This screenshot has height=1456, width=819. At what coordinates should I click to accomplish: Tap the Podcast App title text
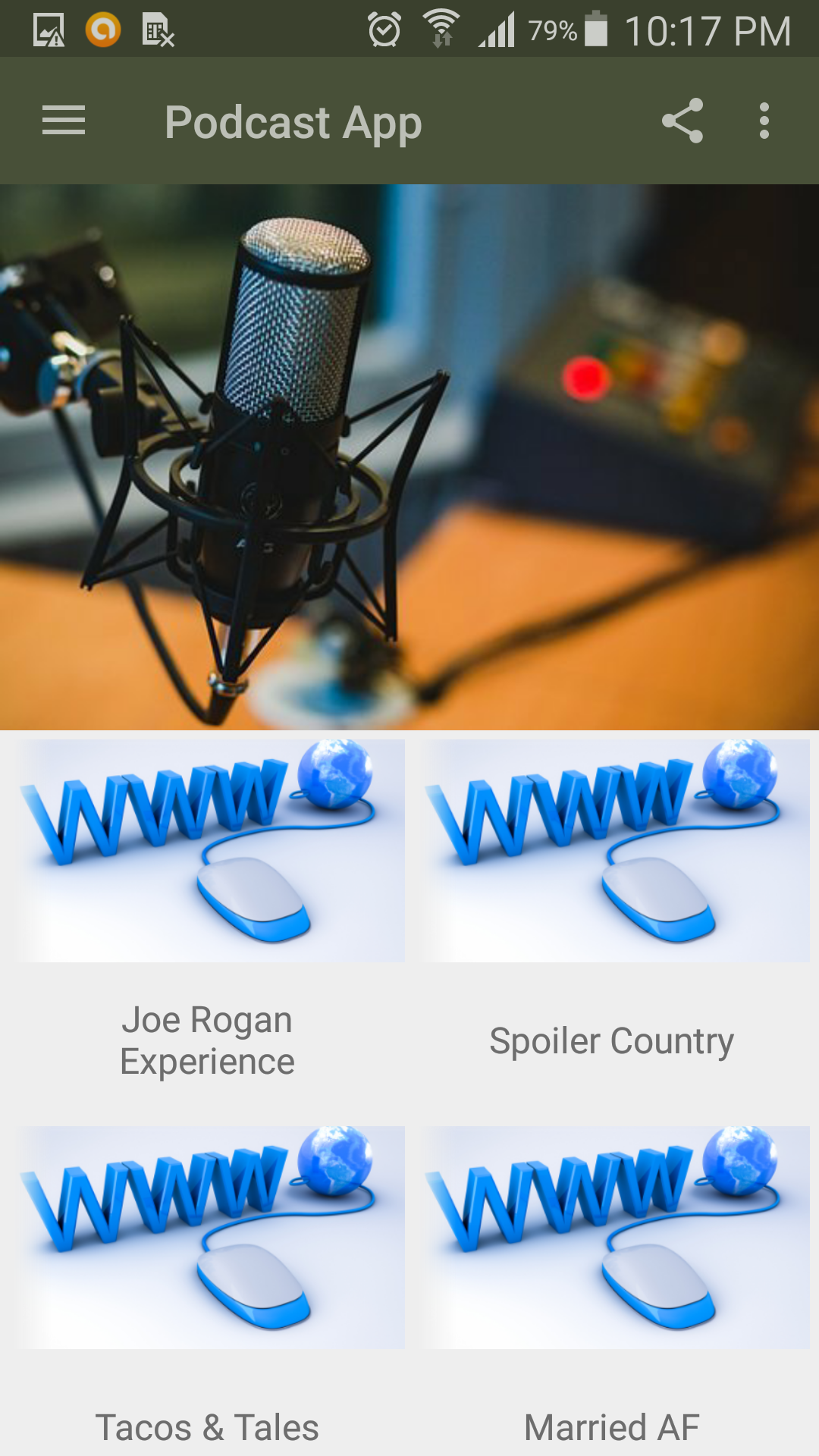pos(293,121)
